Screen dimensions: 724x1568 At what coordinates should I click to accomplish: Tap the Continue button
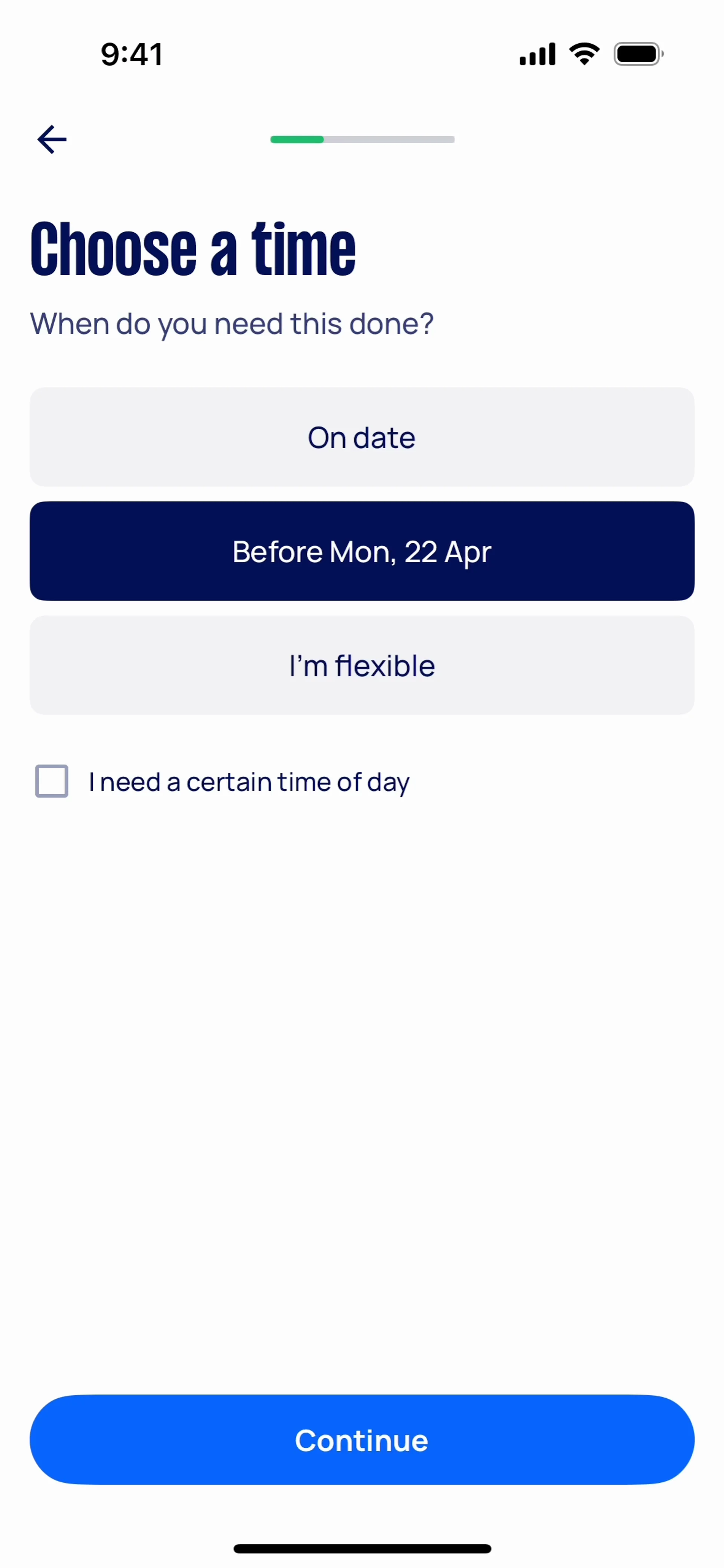coord(362,1439)
